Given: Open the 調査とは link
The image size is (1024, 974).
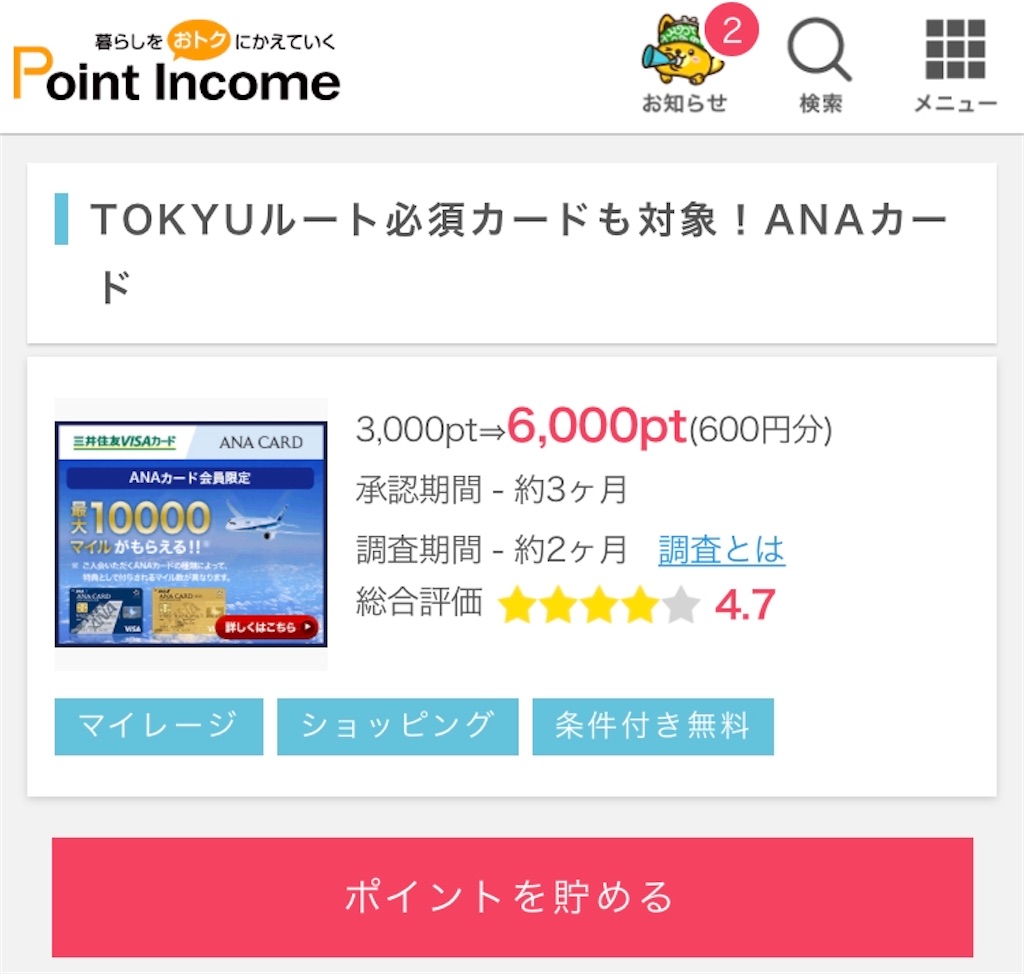Looking at the screenshot, I should pyautogui.click(x=721, y=549).
